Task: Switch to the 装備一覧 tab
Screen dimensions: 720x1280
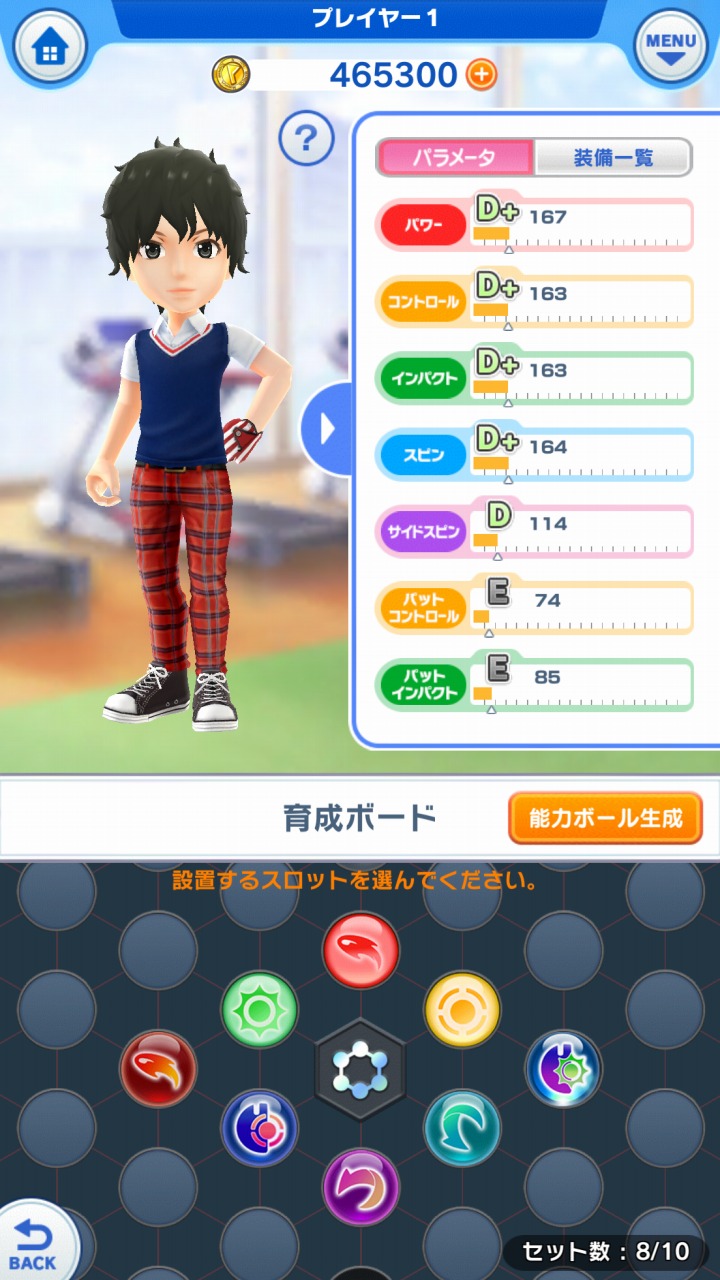Action: pyautogui.click(x=613, y=157)
